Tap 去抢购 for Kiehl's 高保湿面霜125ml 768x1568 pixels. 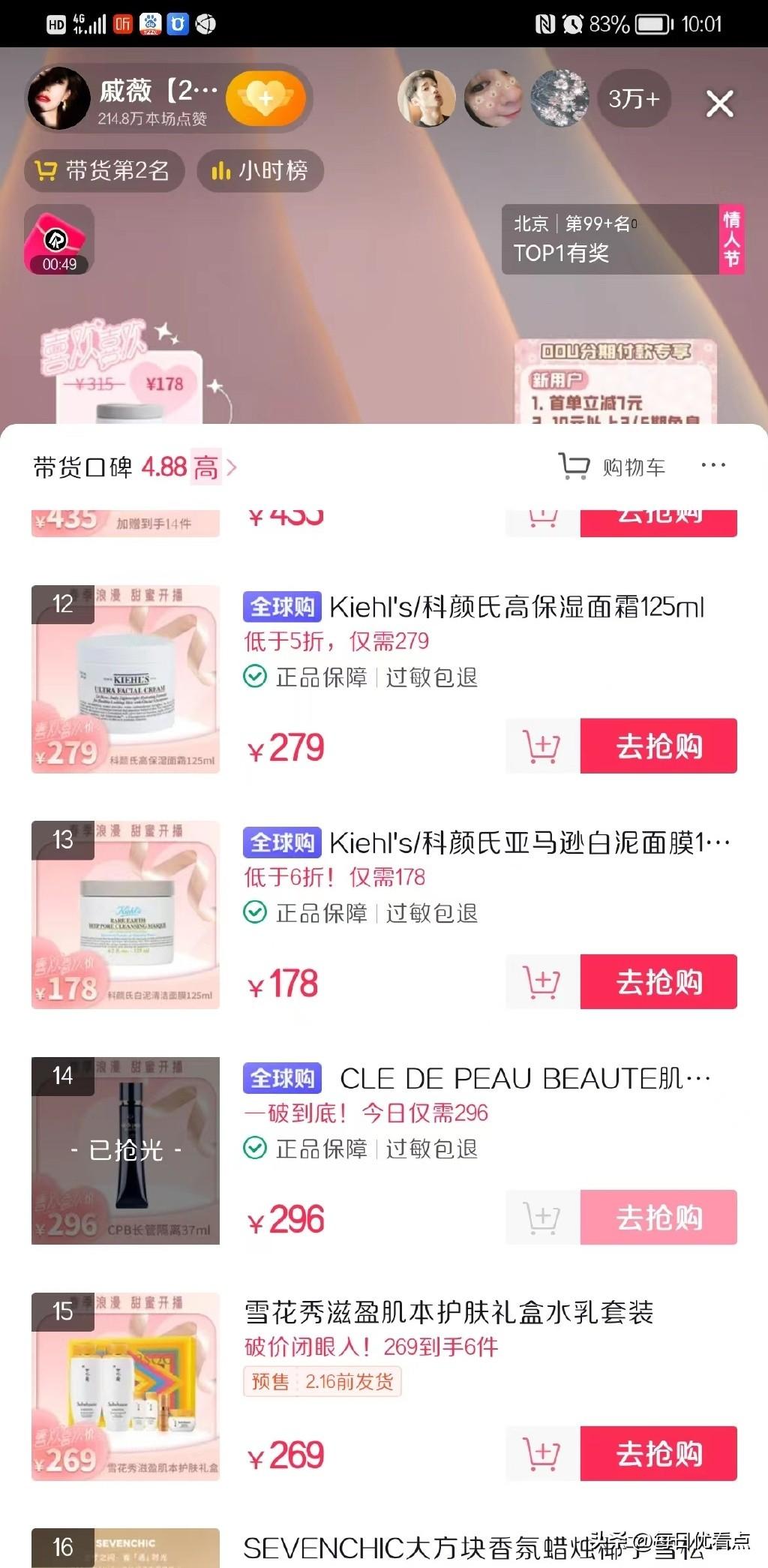coord(658,746)
